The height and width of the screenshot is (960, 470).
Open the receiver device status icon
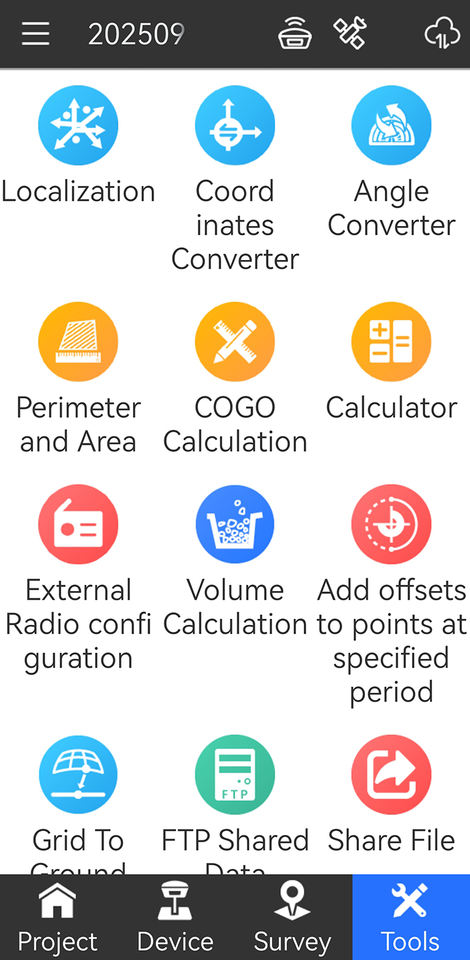point(295,34)
